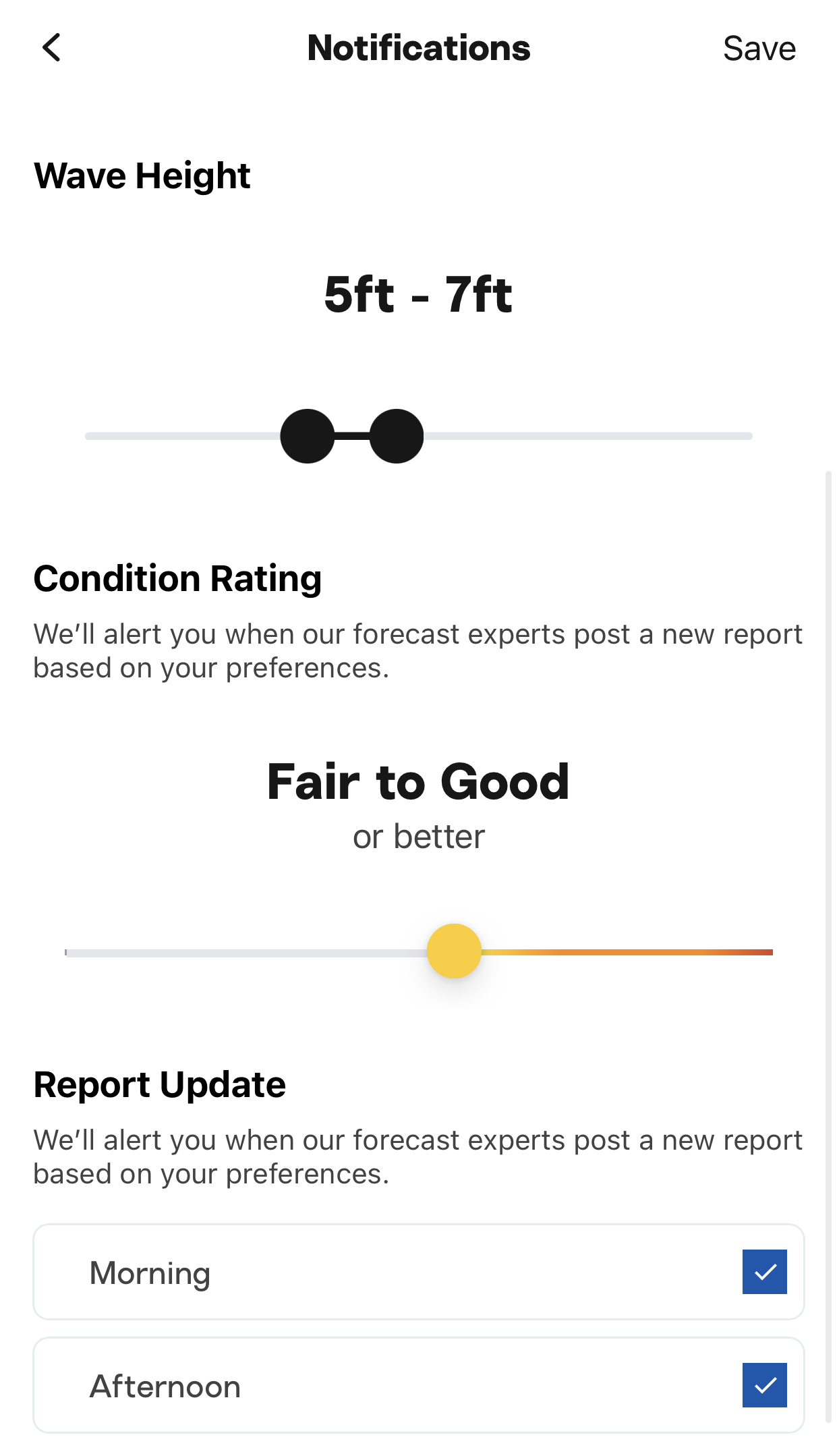Tap the yellow Condition Rating slider knob

(x=454, y=951)
